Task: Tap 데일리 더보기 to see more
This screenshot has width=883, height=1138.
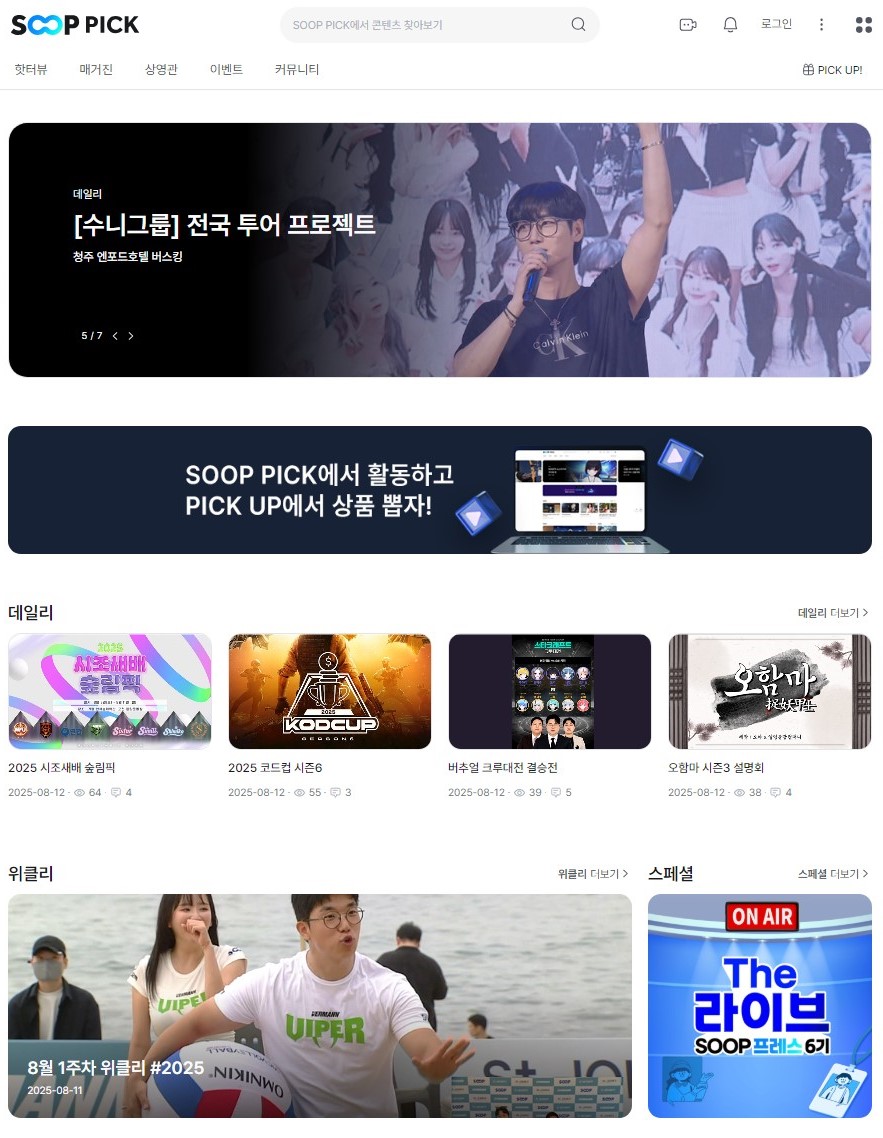Action: pyautogui.click(x=833, y=613)
